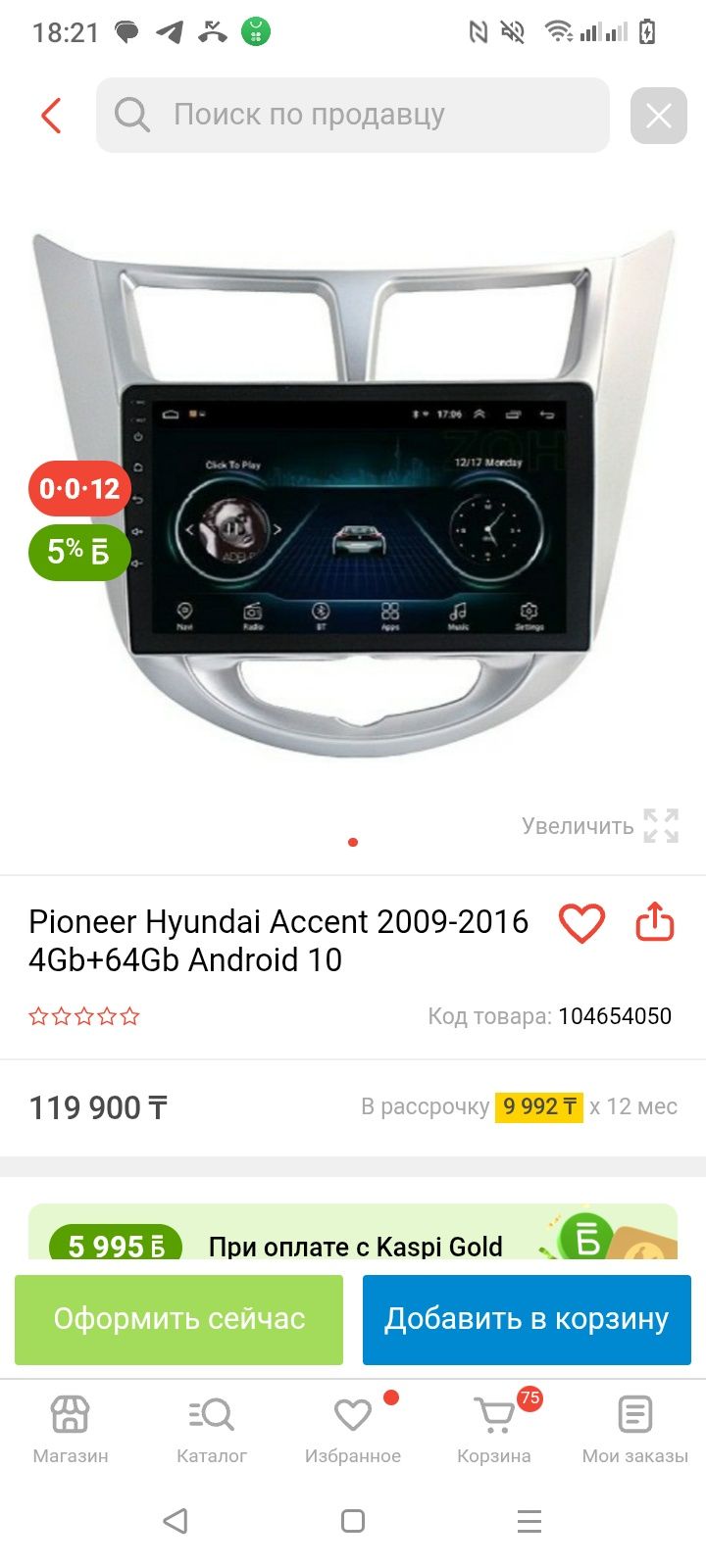Switch to the Мои заказы tab
Screen dimensions: 706x1568
tap(635, 1430)
